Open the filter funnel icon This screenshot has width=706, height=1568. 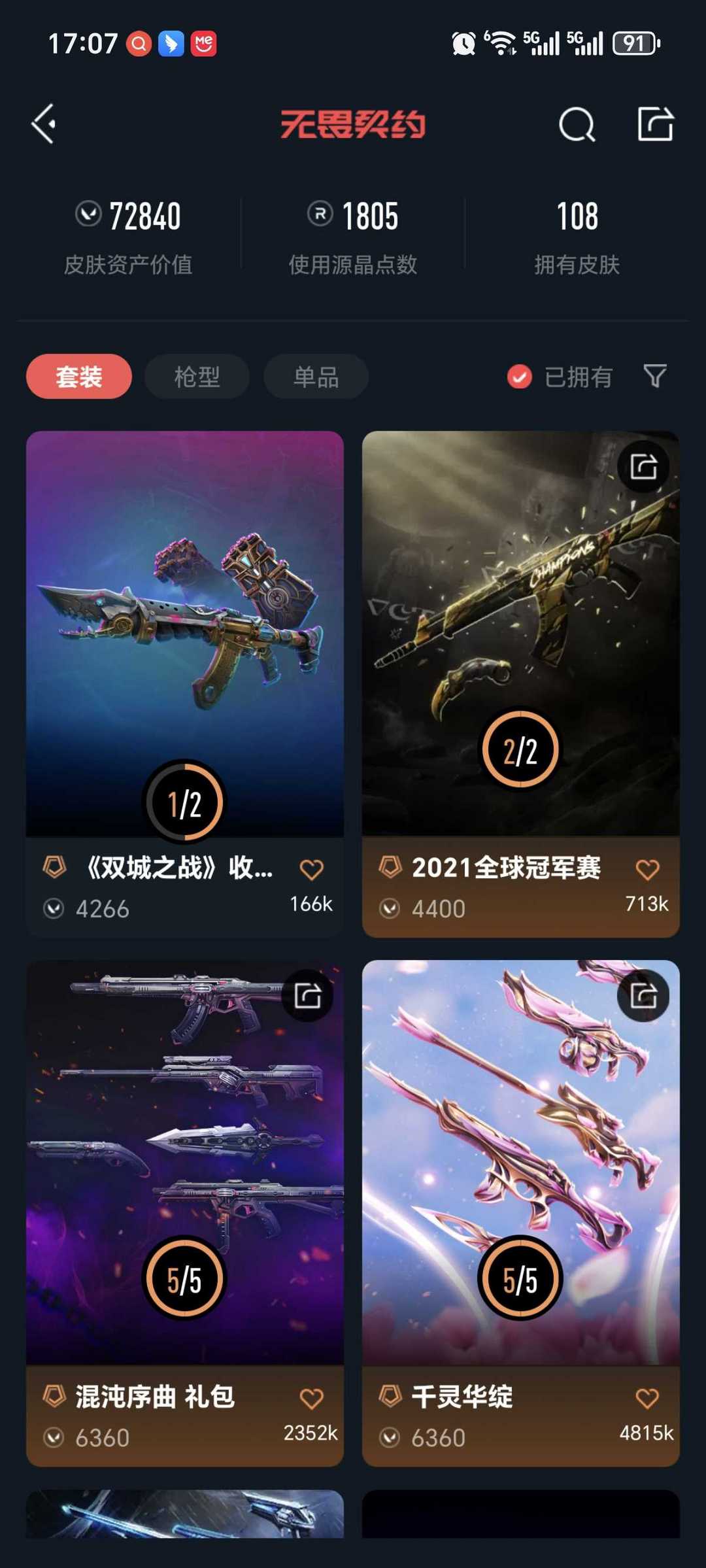(655, 376)
